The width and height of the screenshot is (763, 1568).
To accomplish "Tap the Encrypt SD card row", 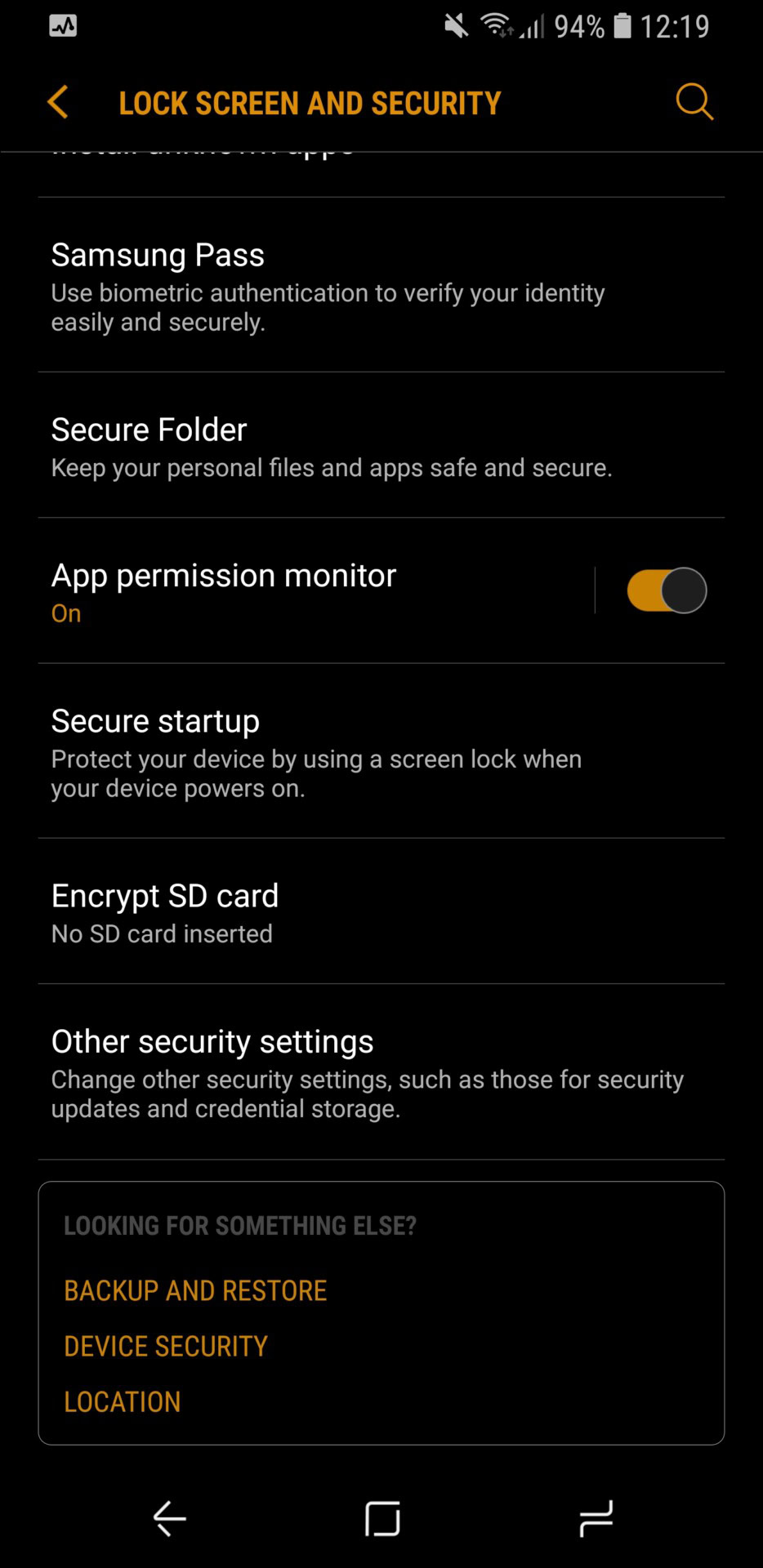I will (381, 911).
